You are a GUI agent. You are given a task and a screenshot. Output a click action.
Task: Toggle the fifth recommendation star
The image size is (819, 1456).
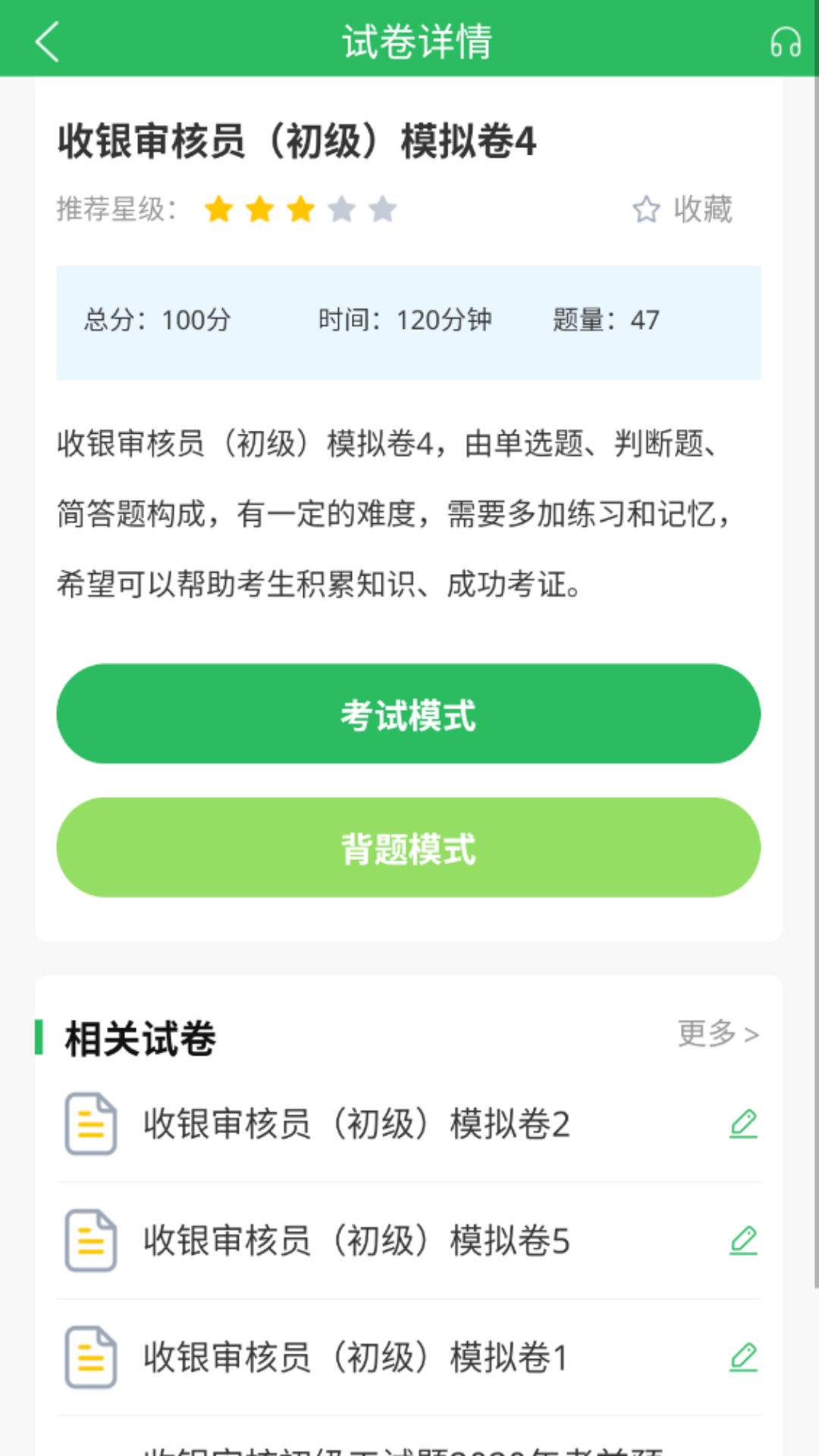point(383,209)
